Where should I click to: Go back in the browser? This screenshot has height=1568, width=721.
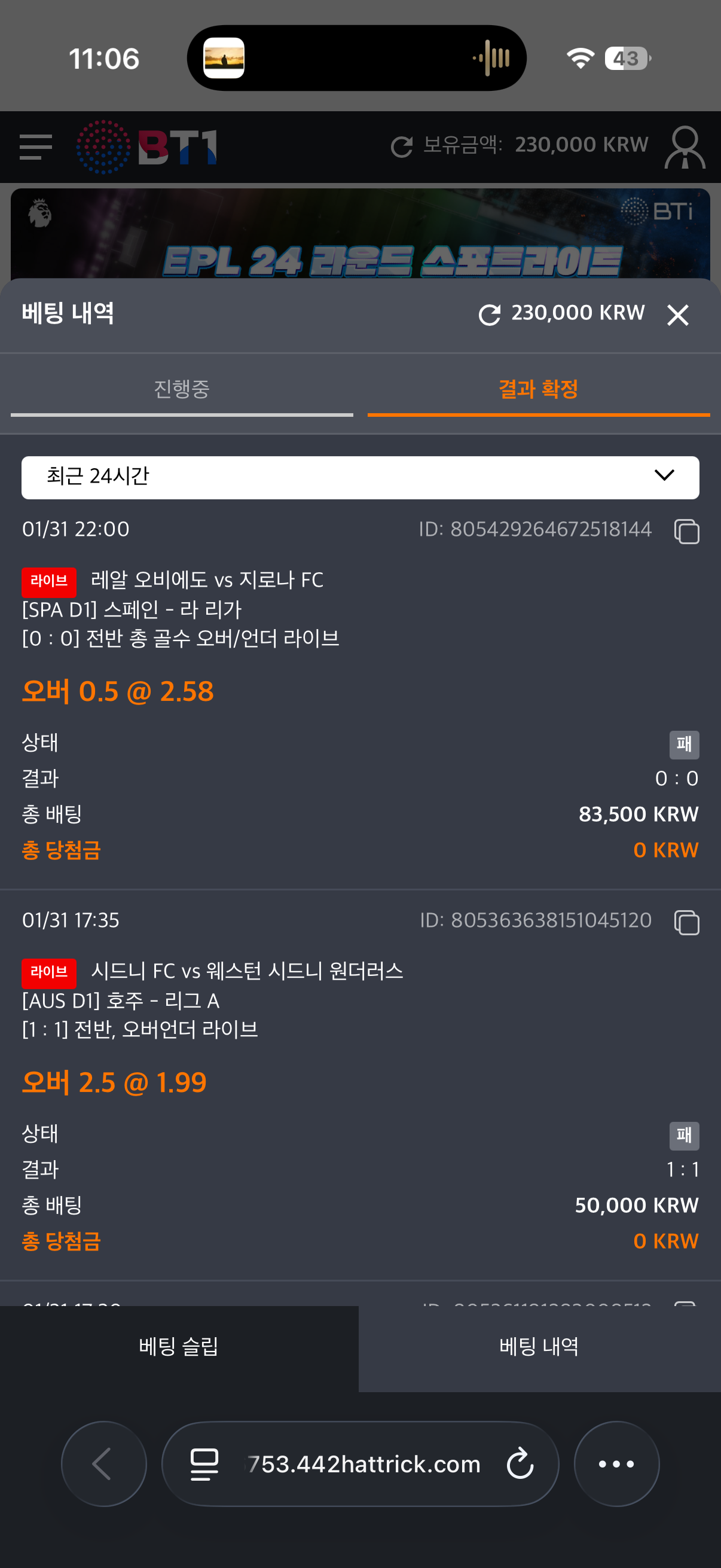tap(103, 1464)
